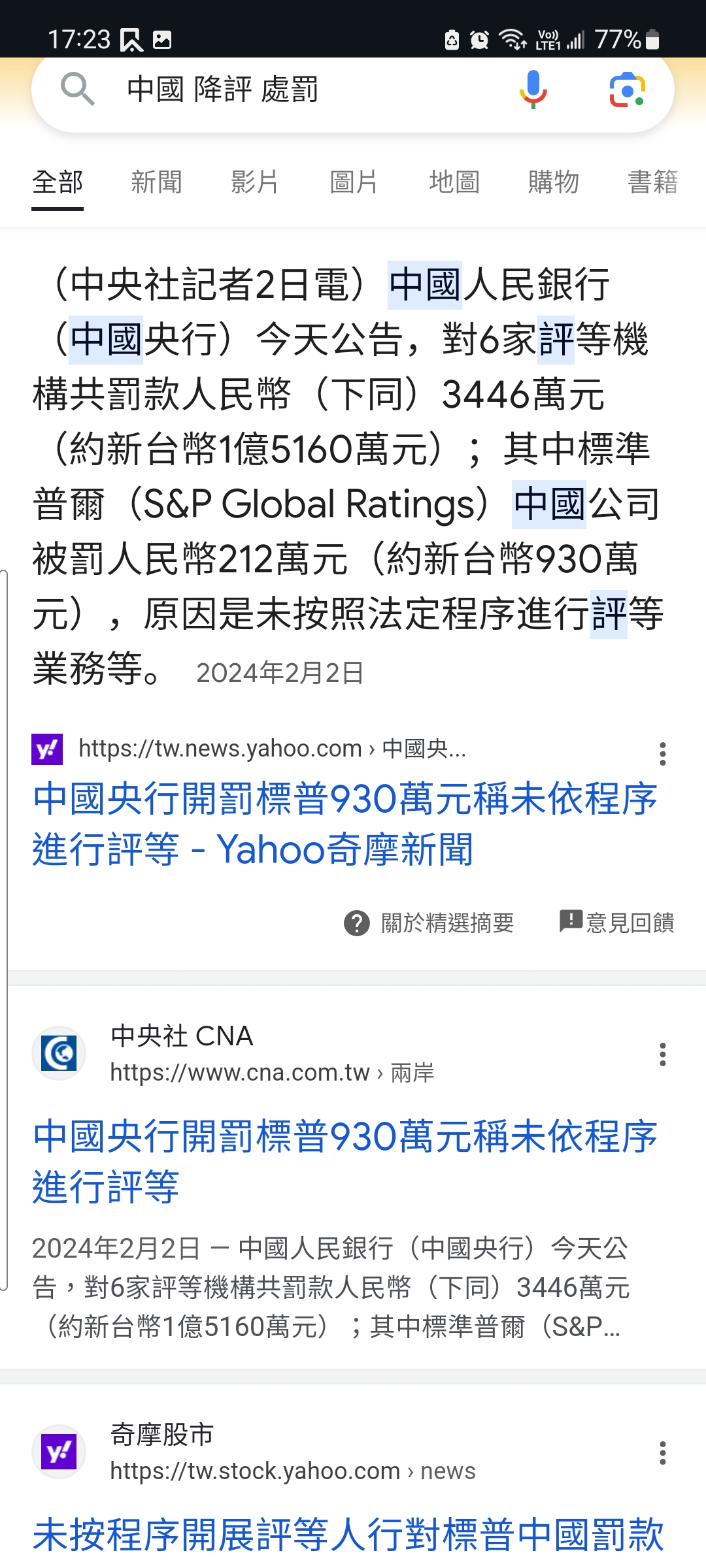Screen dimensions: 706x1568
Task: Open the 中央社 CNA article result
Action: [x=345, y=1161]
